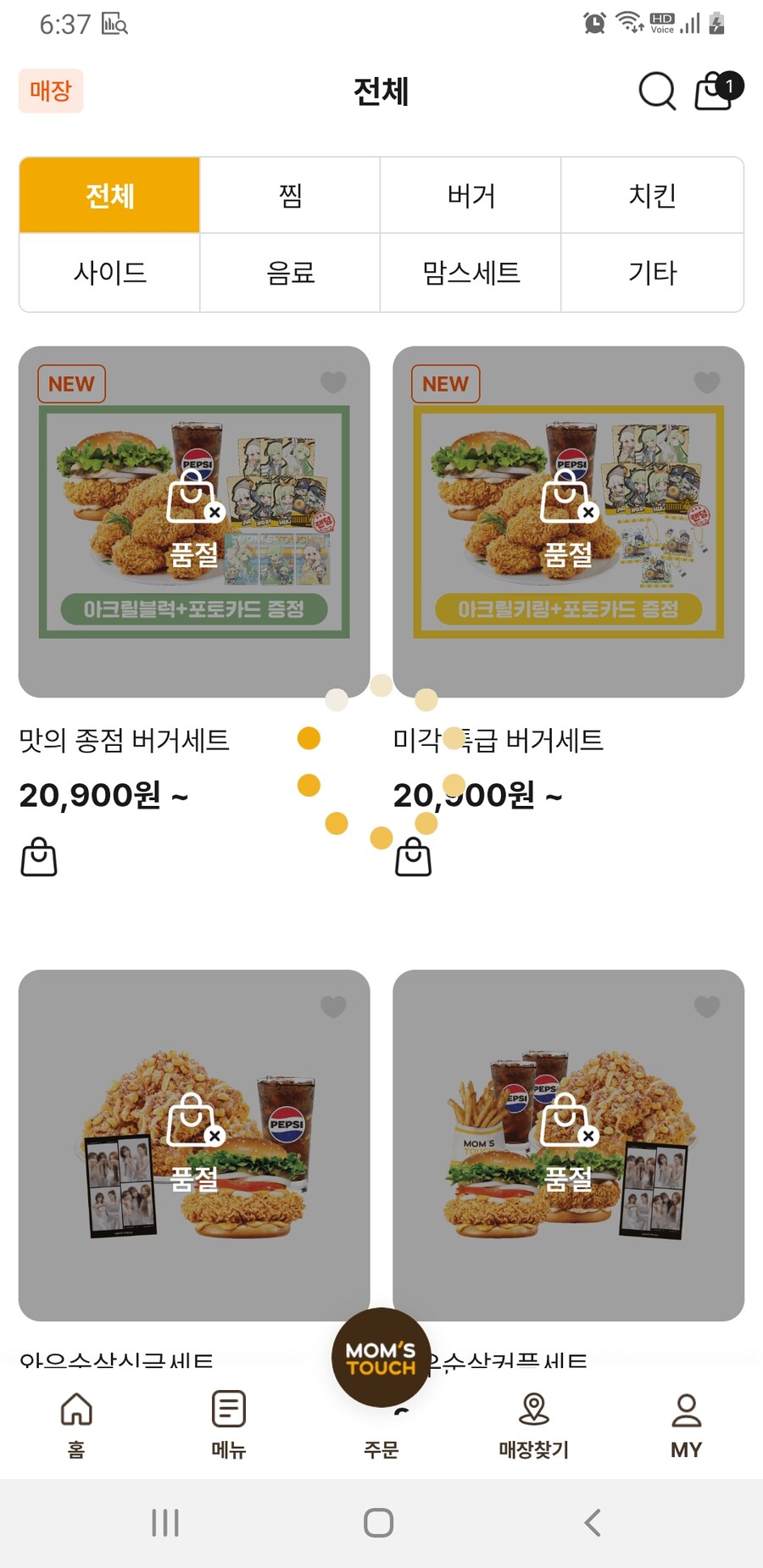Viewport: 763px width, 1568px height.
Task: Open the 미각 특급 버거세트 product card
Action: pos(568,521)
